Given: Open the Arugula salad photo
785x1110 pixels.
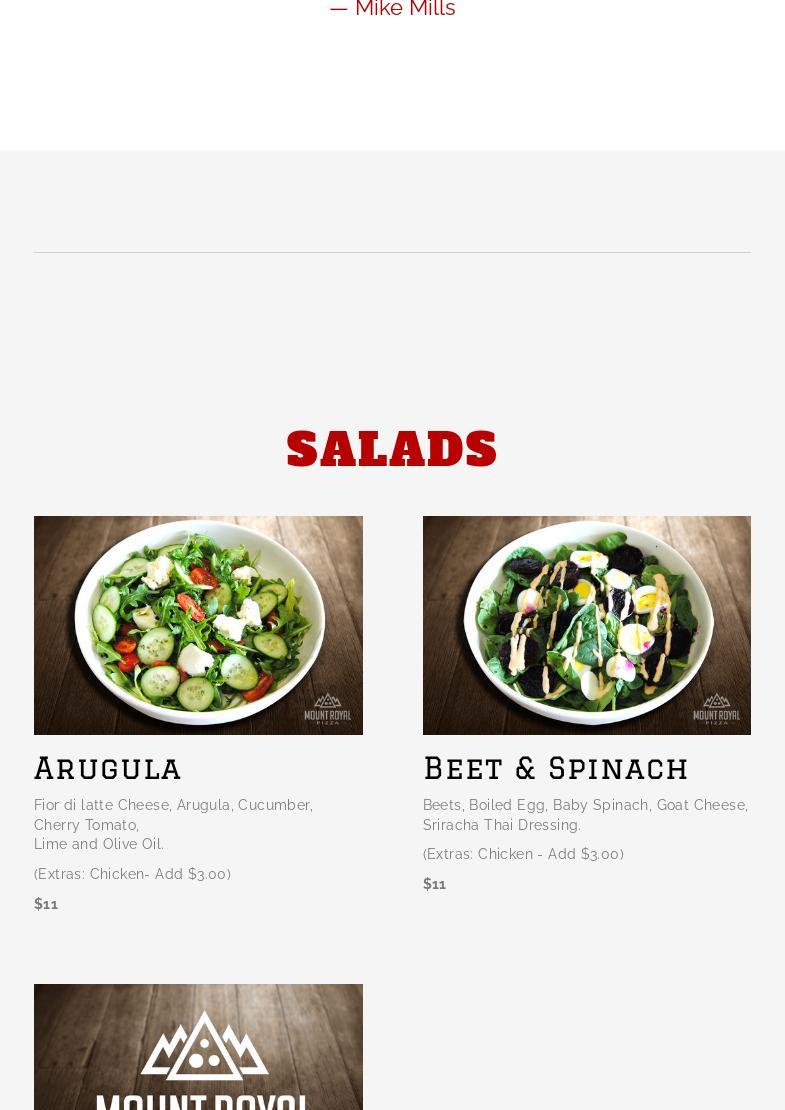Looking at the screenshot, I should tap(198, 625).
